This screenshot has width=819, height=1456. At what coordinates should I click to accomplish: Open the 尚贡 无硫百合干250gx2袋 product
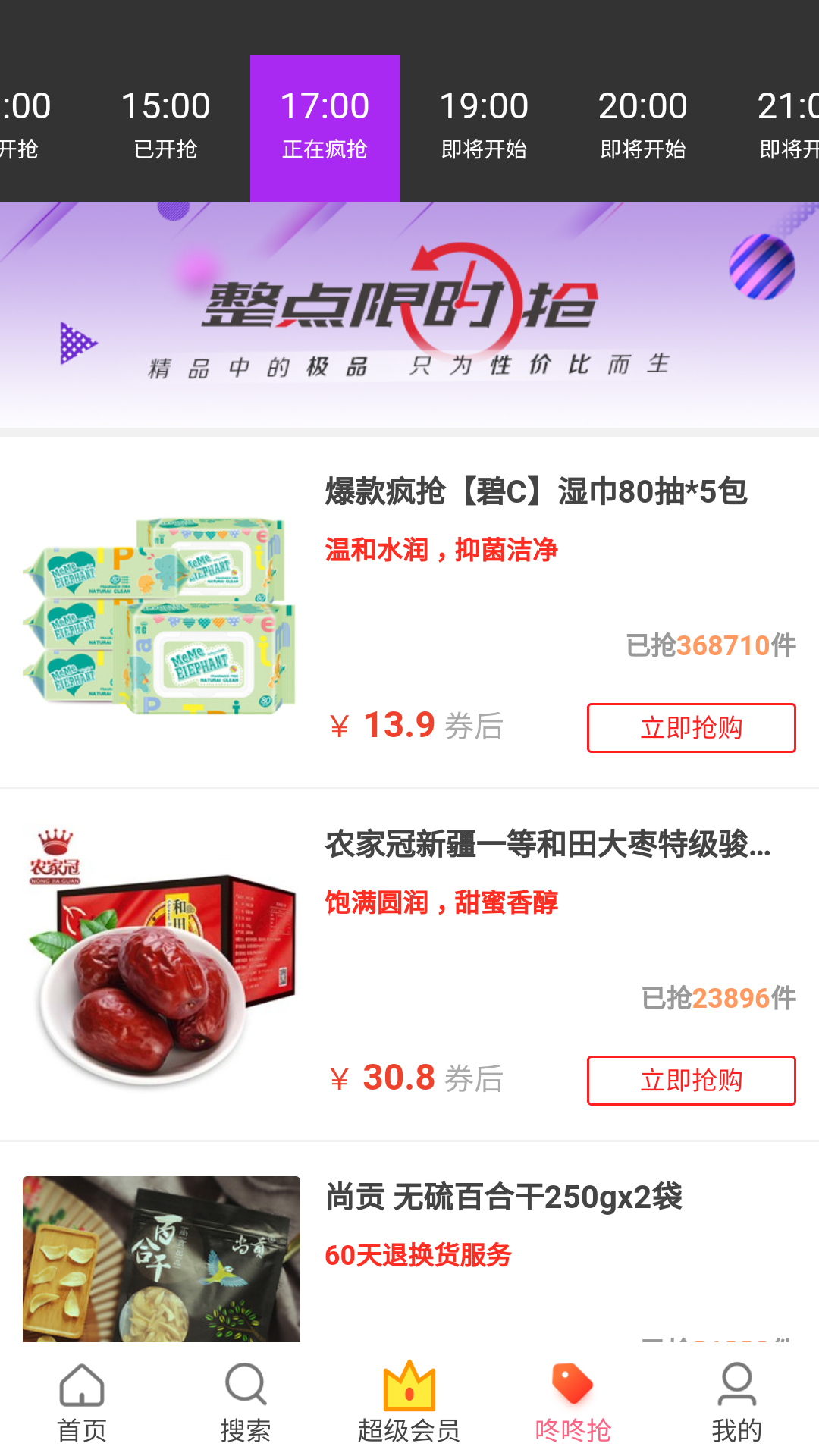coord(504,1198)
